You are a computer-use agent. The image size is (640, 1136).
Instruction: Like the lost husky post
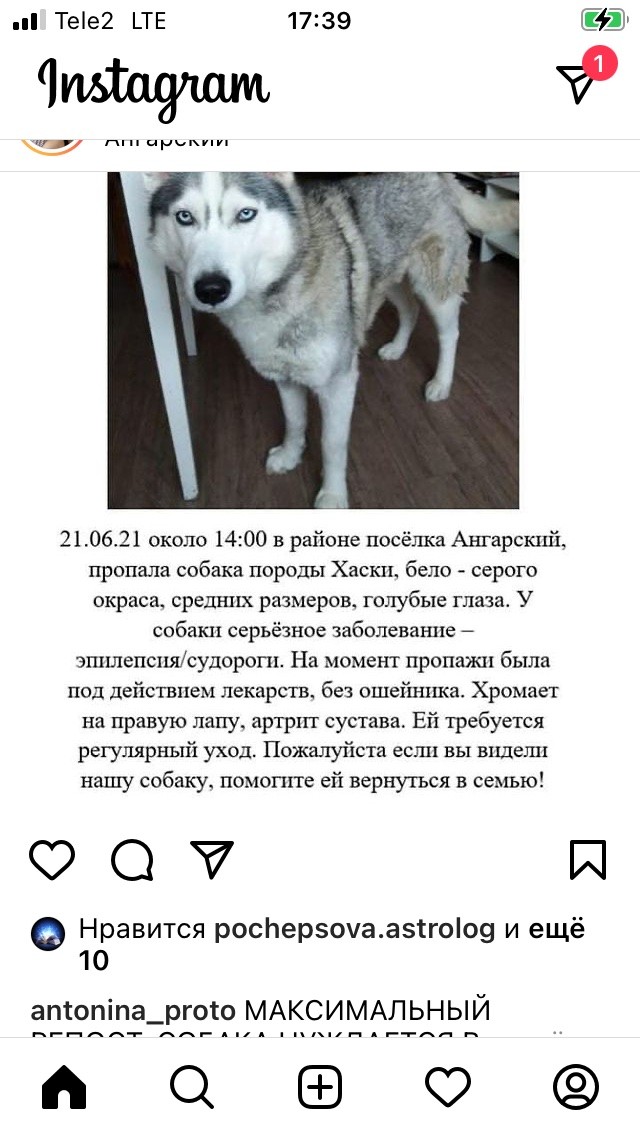[52, 859]
